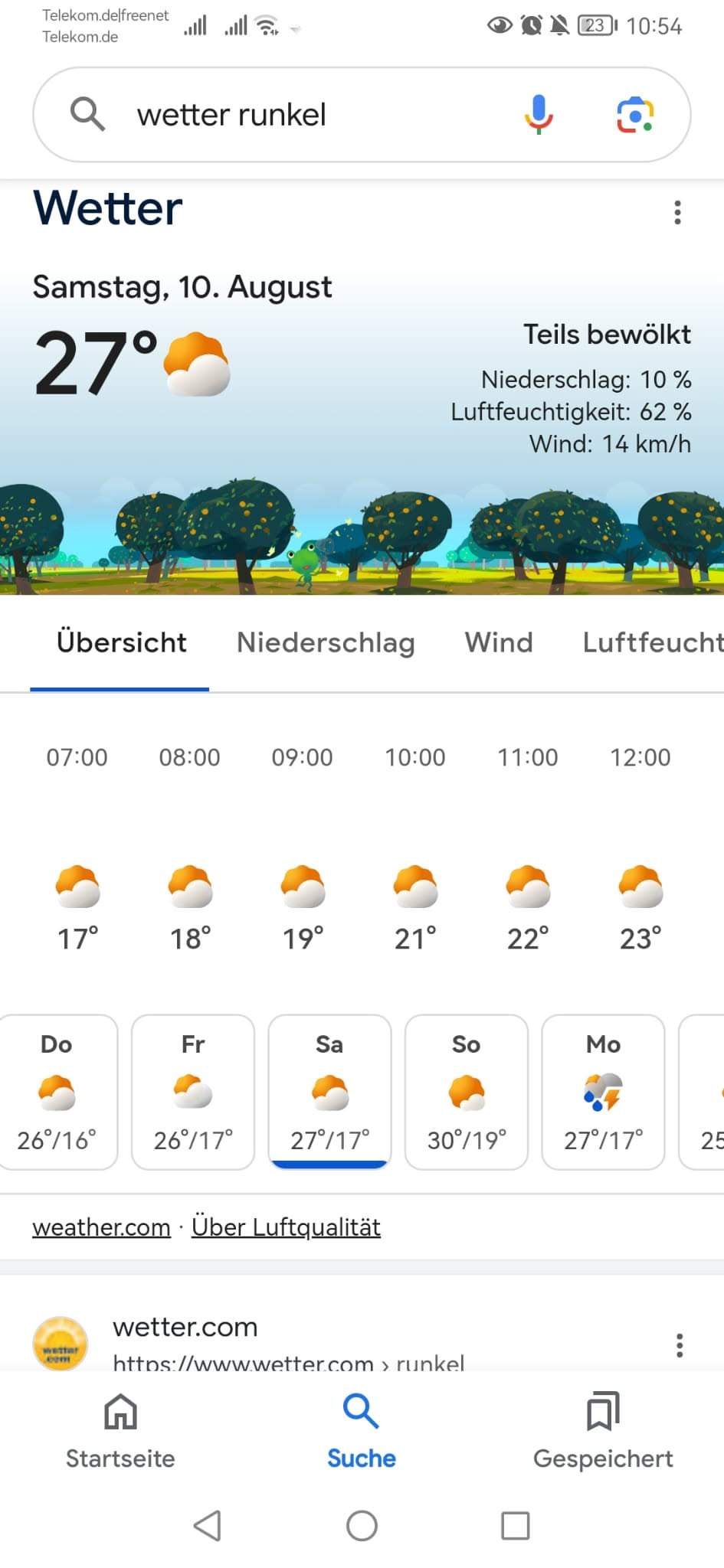
Task: Open the weather.com source link
Action: point(101,1227)
